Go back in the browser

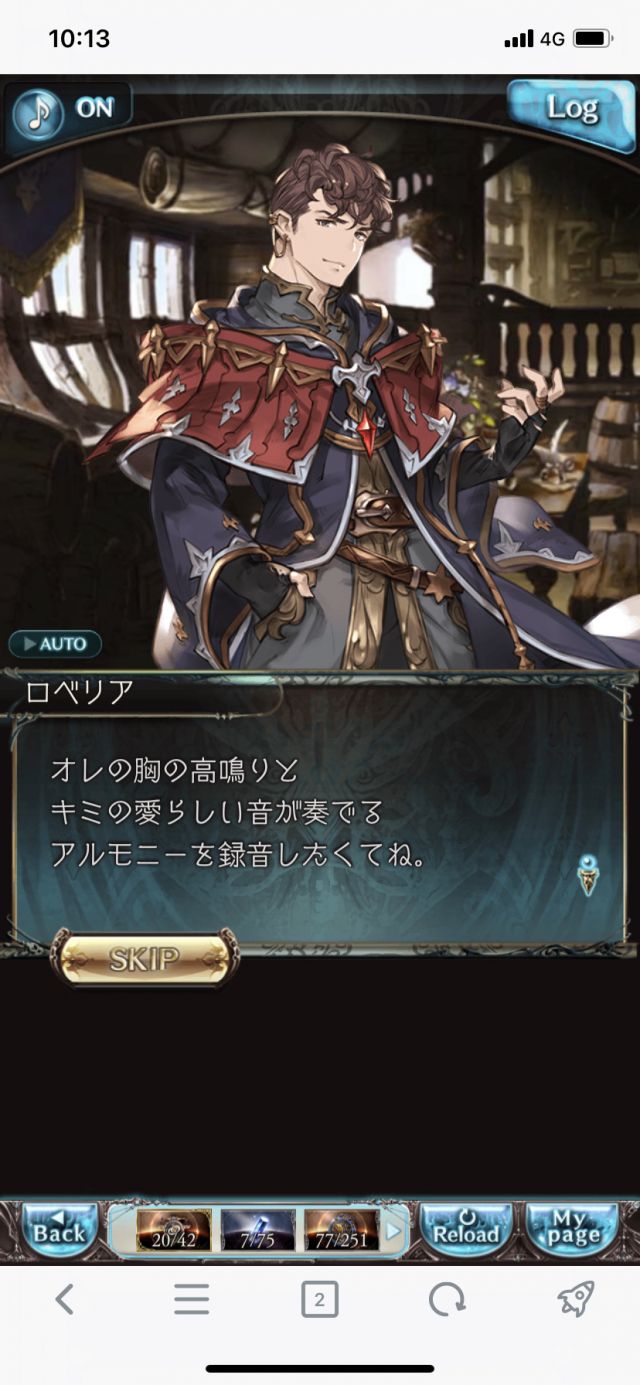pyautogui.click(x=65, y=1299)
